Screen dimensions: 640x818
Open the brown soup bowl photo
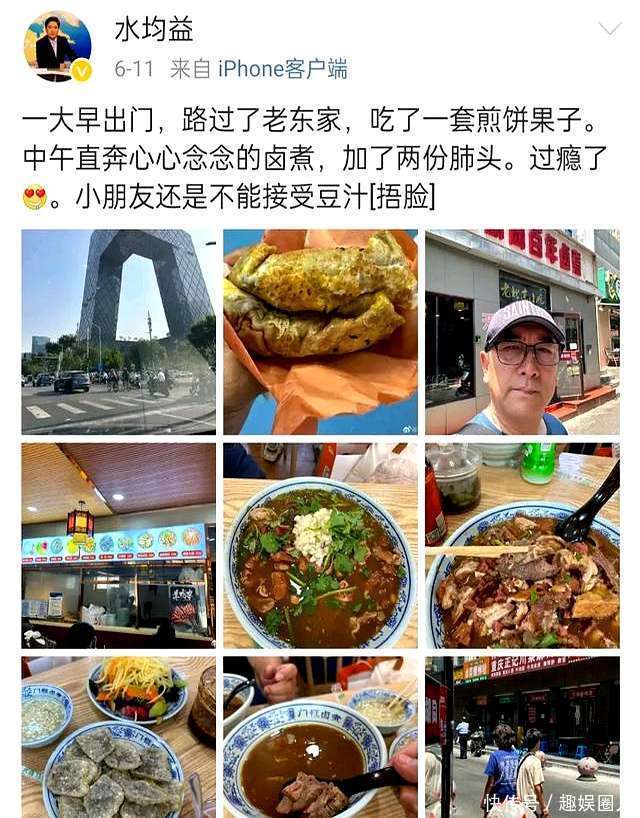coord(320,736)
